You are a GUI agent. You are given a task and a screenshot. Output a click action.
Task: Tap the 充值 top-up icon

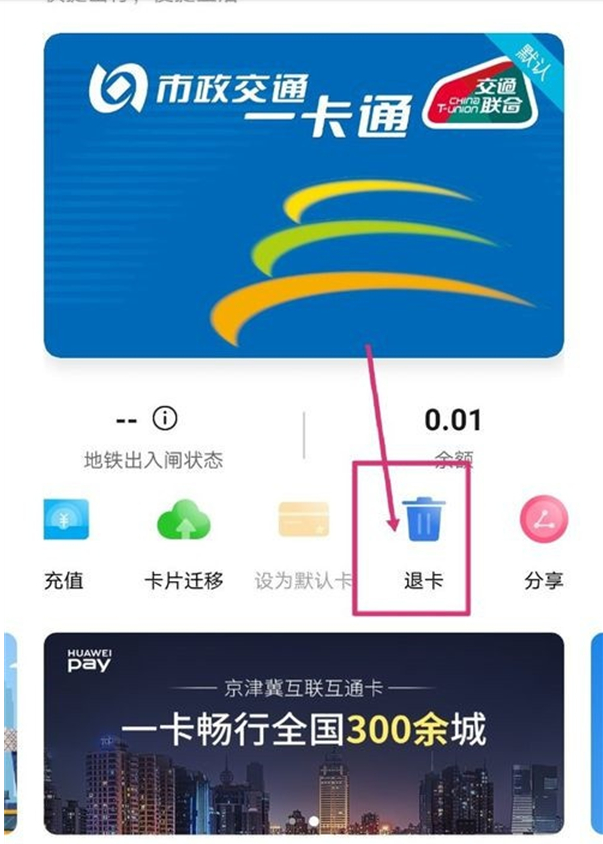[66, 521]
